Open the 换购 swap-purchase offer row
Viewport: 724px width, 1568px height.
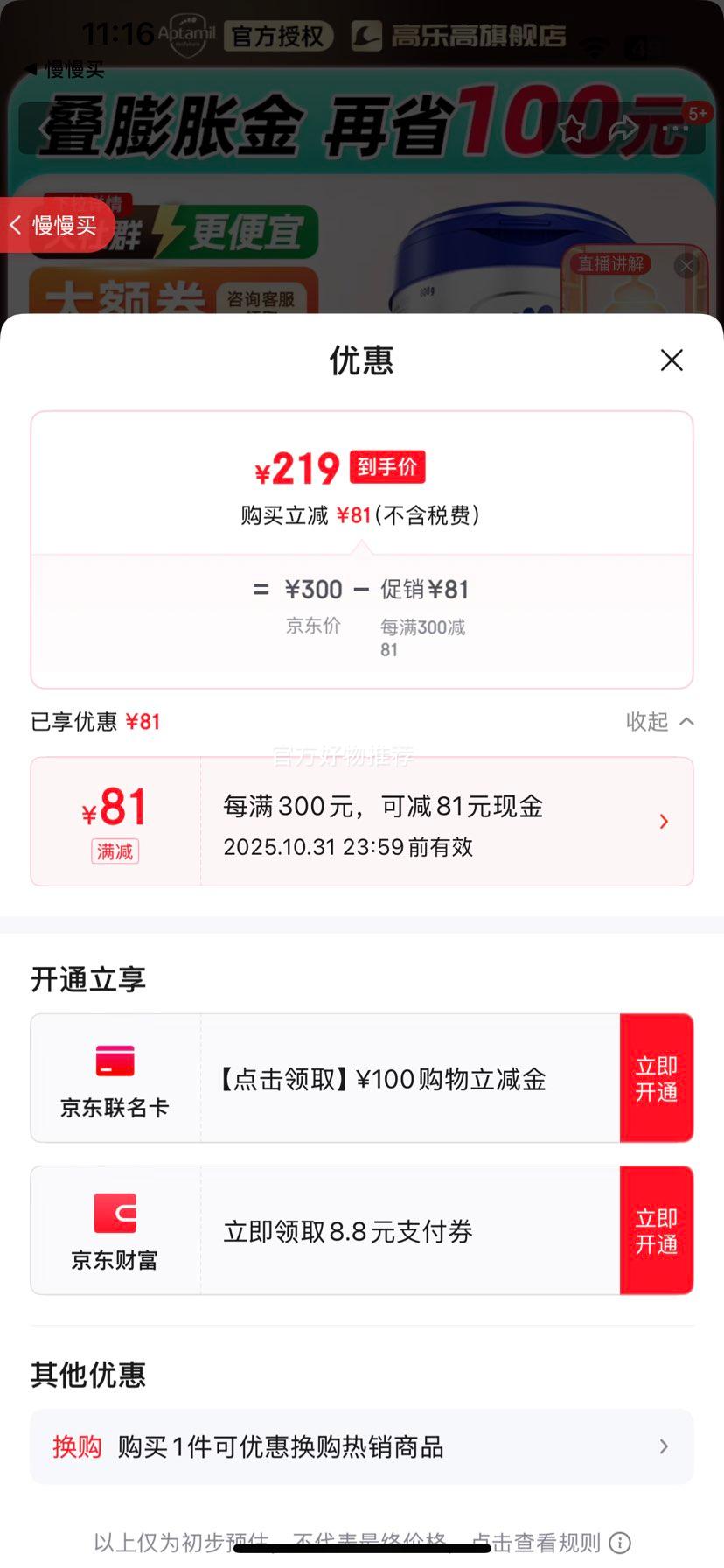point(362,1446)
